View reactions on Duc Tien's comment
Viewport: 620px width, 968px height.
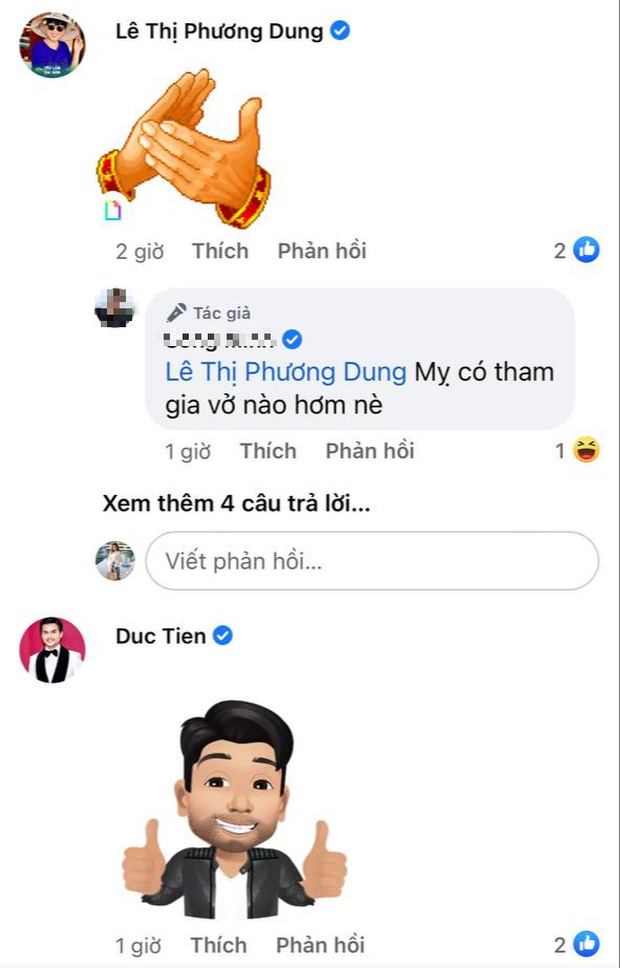(578, 943)
